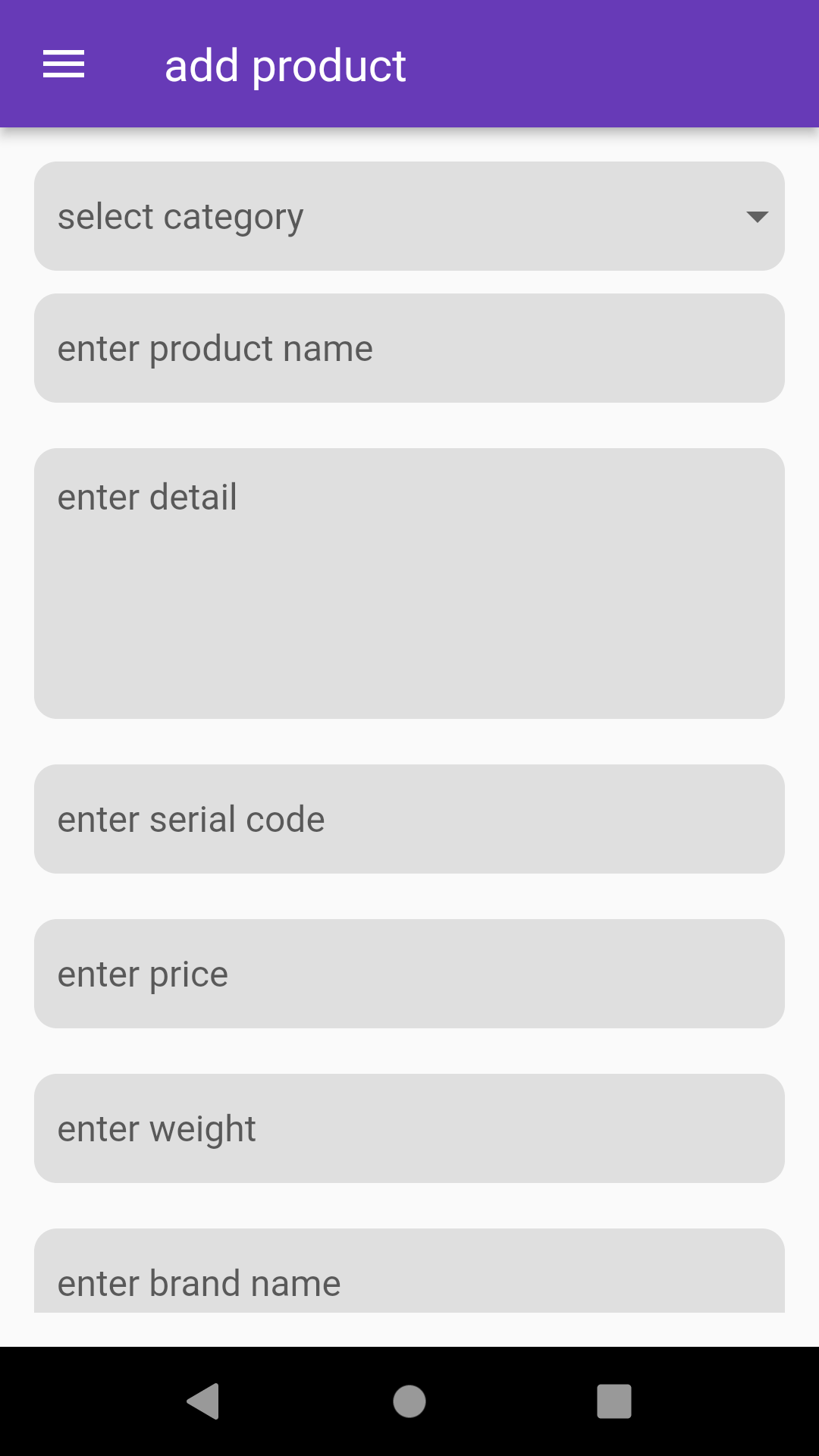Focus the enter product name field
Screen dimensions: 819x1456
click(409, 347)
